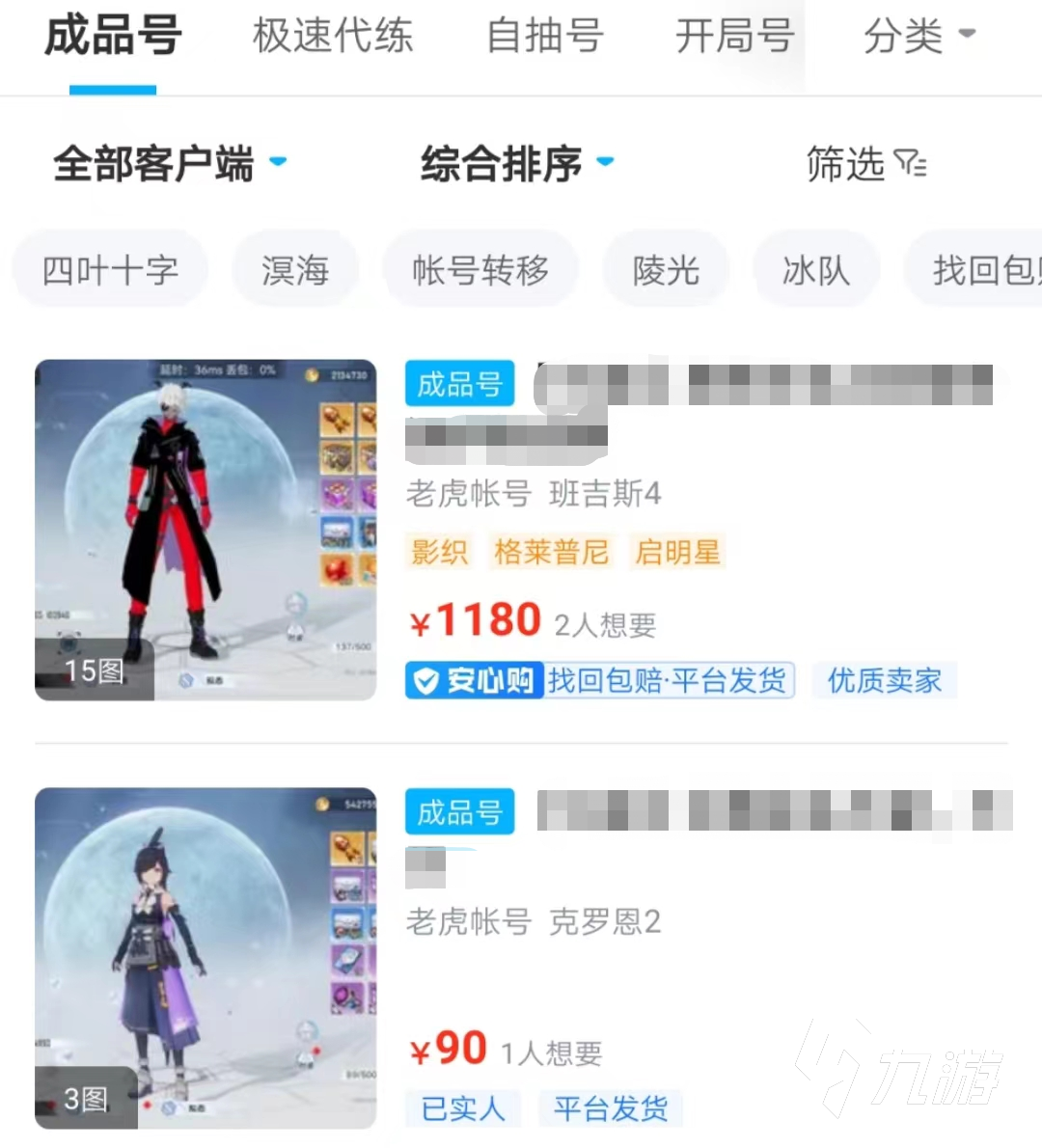Open the 筛选 filter options
The image size is (1042, 1148).
click(x=865, y=164)
